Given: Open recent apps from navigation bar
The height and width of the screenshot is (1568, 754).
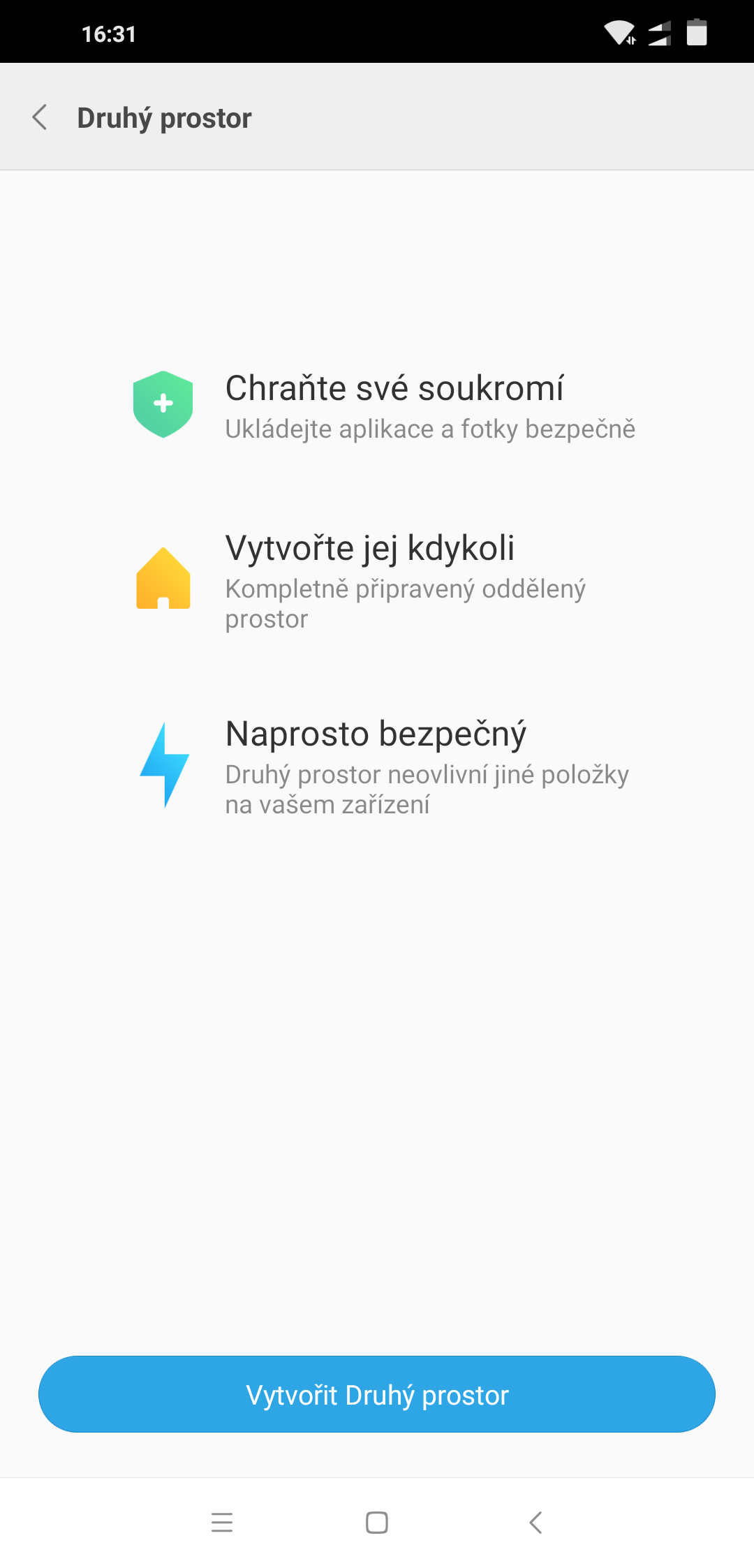Looking at the screenshot, I should click(x=222, y=1522).
